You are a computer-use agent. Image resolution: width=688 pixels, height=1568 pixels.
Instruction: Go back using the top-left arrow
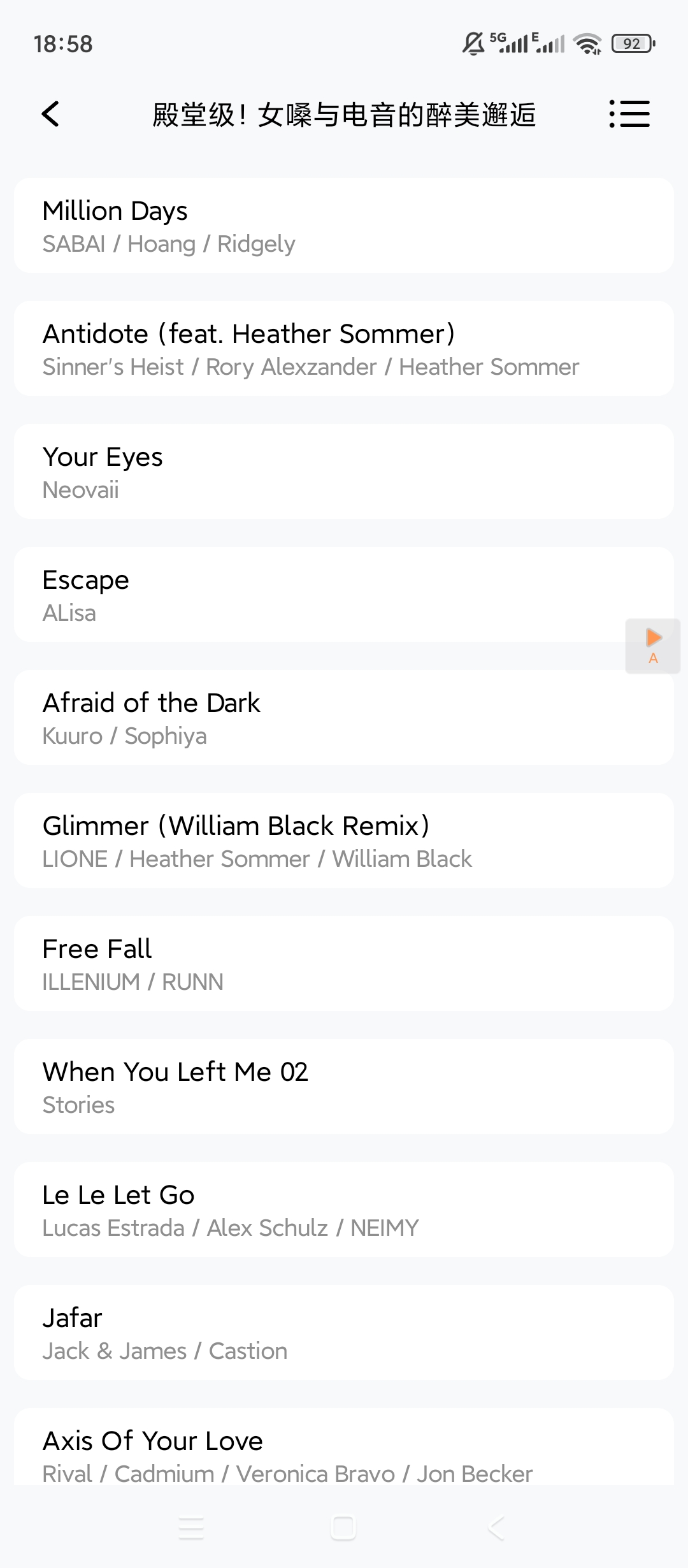point(50,115)
